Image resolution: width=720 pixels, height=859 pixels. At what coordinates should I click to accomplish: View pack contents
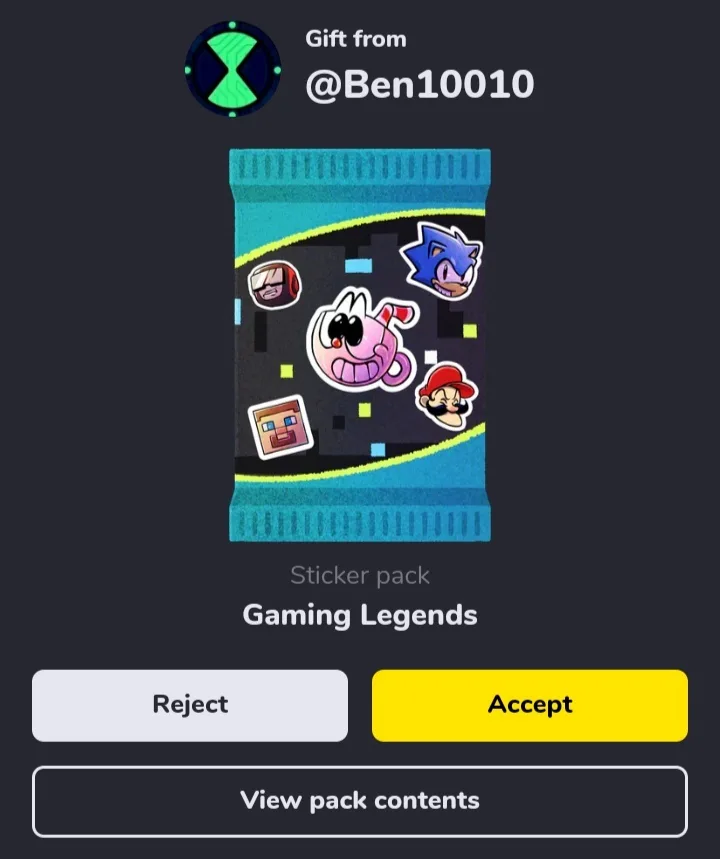click(360, 801)
